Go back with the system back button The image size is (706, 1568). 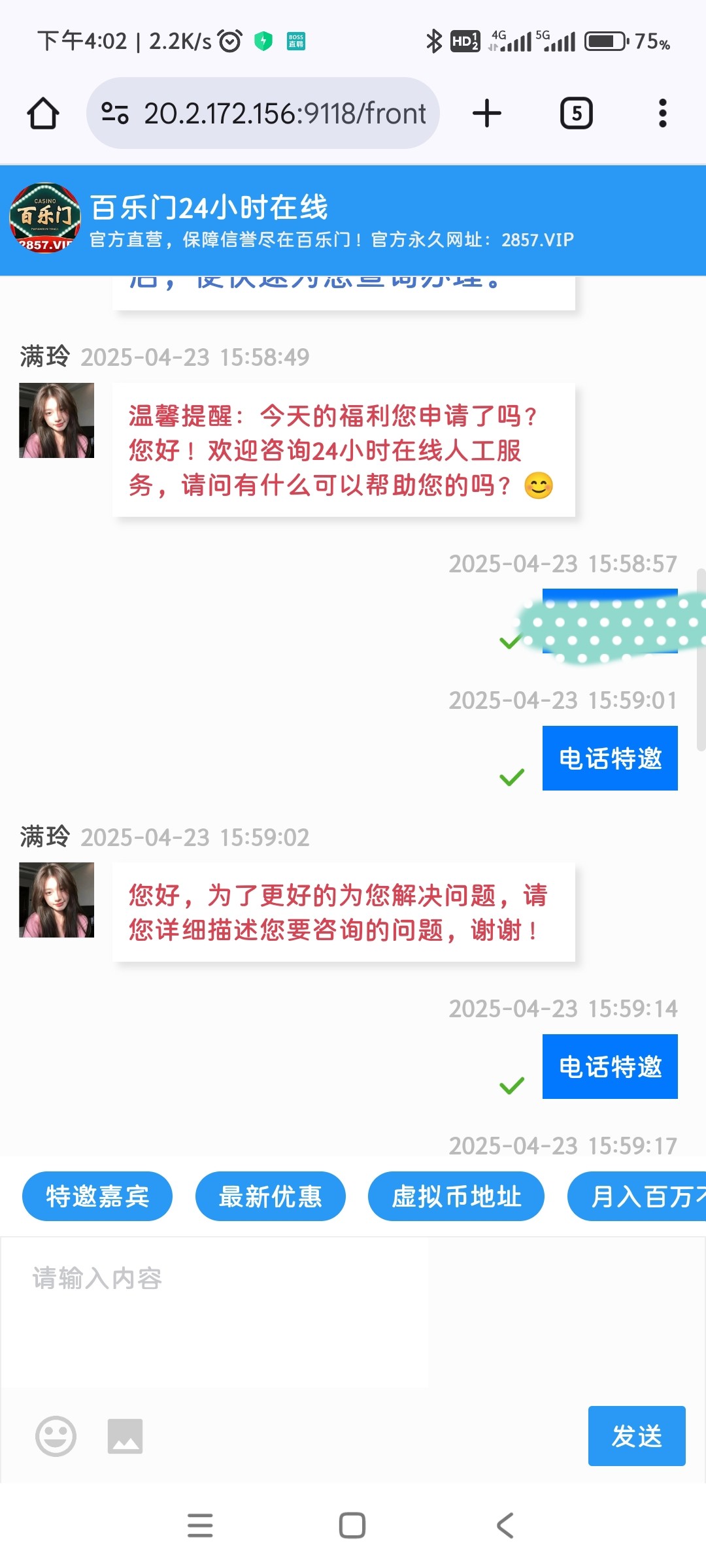click(505, 1526)
